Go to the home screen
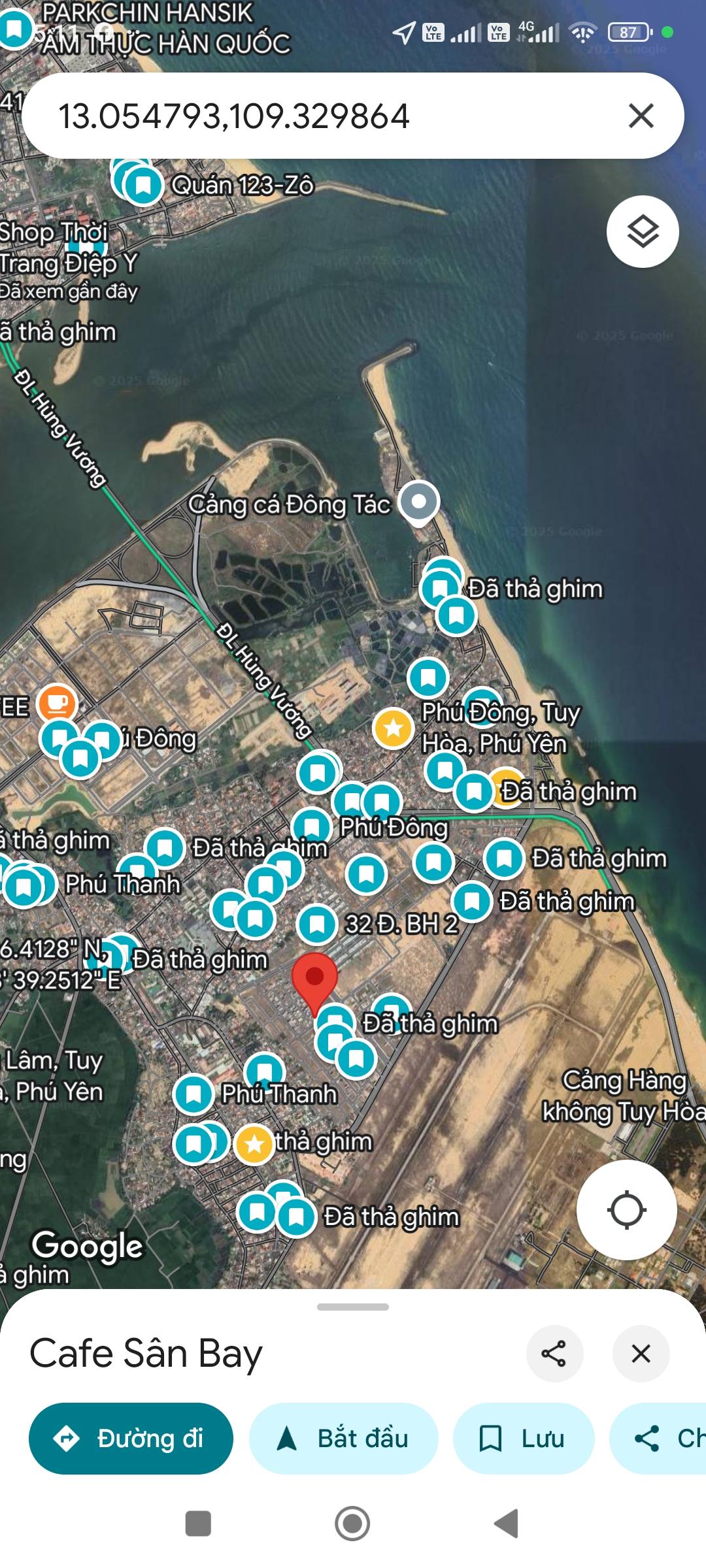 pyautogui.click(x=352, y=1524)
